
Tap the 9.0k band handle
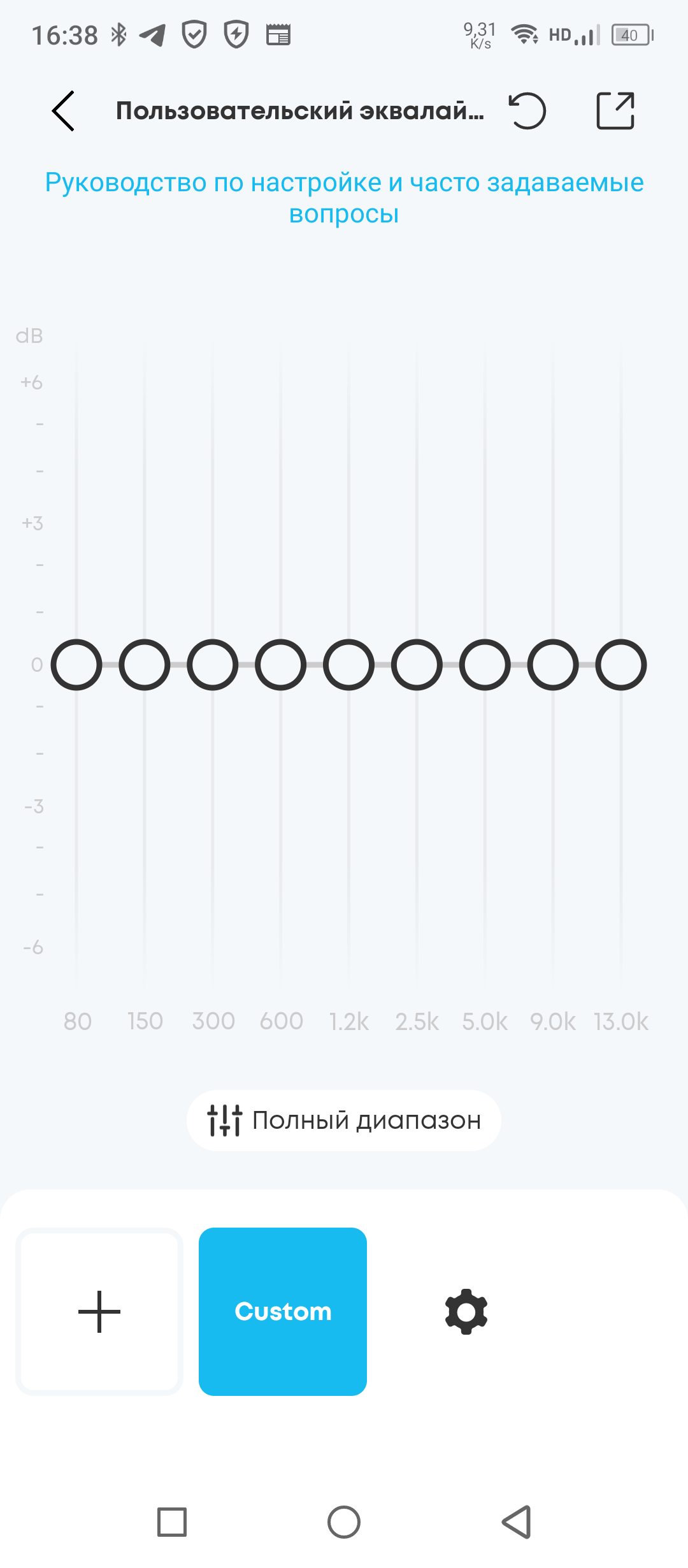[553, 665]
